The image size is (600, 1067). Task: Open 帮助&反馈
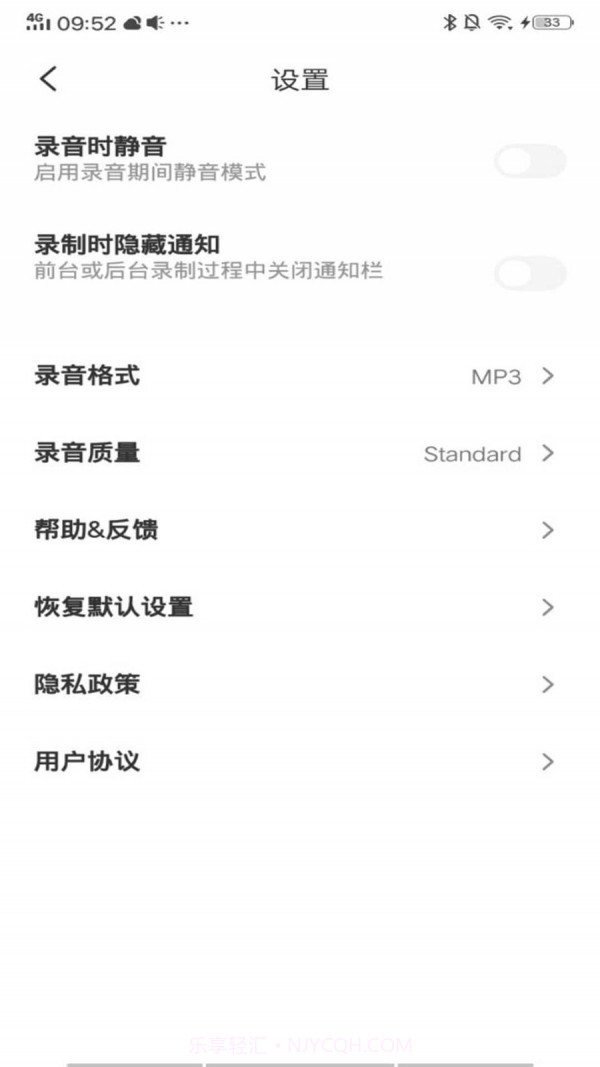click(x=300, y=531)
